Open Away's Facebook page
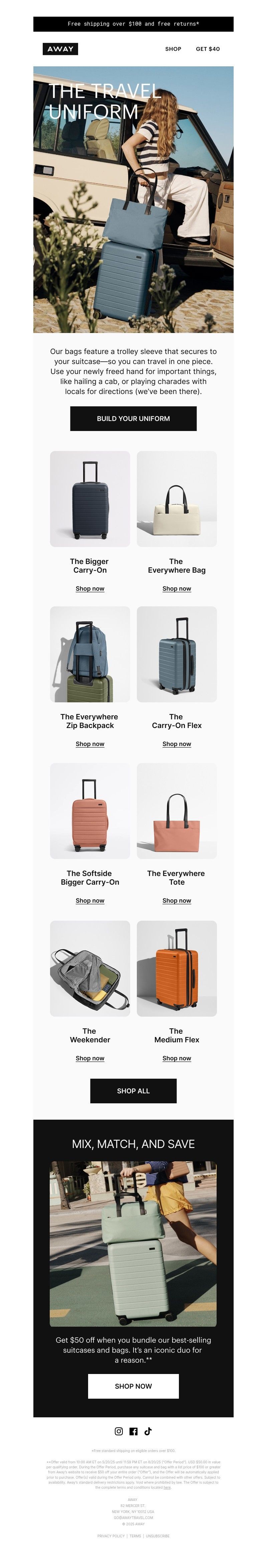Viewport: 267px width, 1568px height. coord(133,1431)
